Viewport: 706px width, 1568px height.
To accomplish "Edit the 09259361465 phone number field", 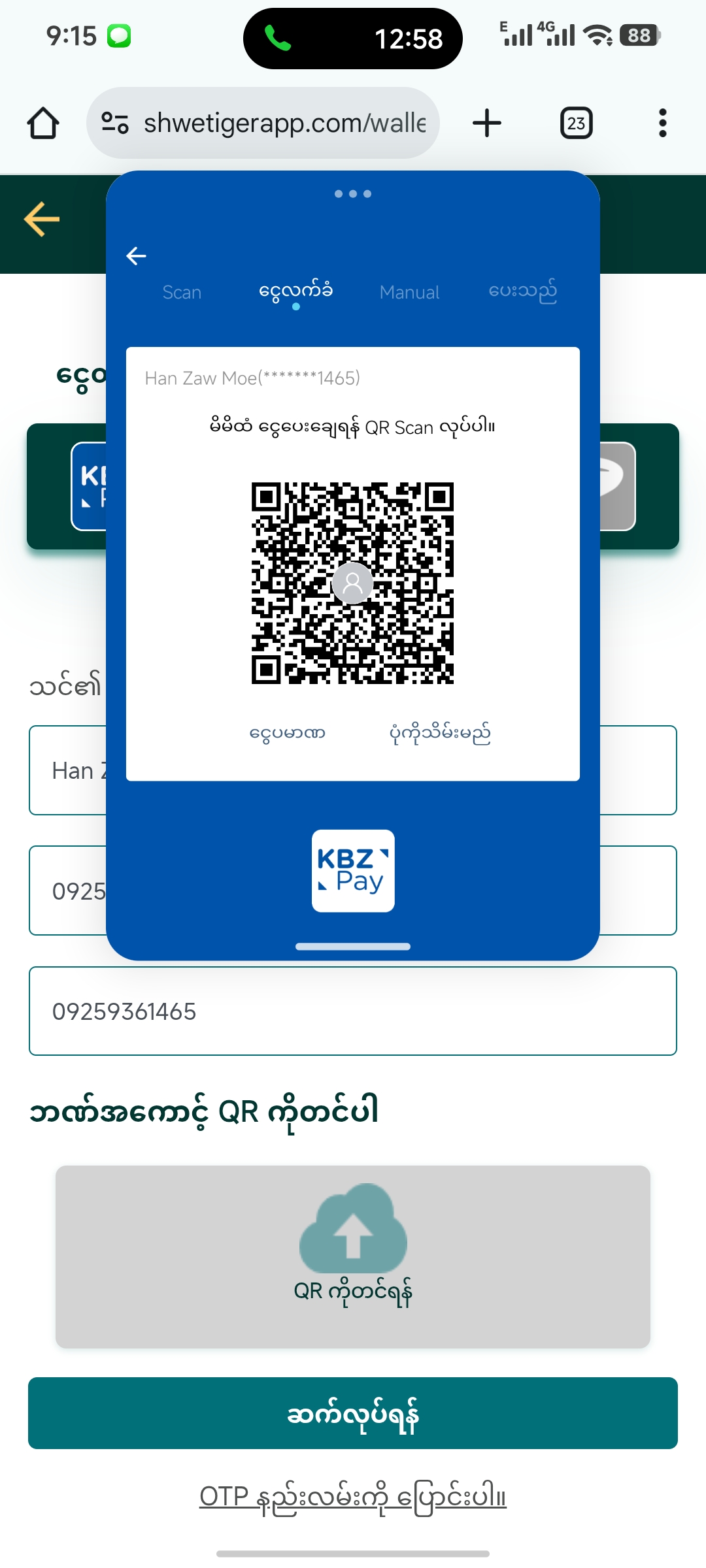I will tap(353, 1011).
